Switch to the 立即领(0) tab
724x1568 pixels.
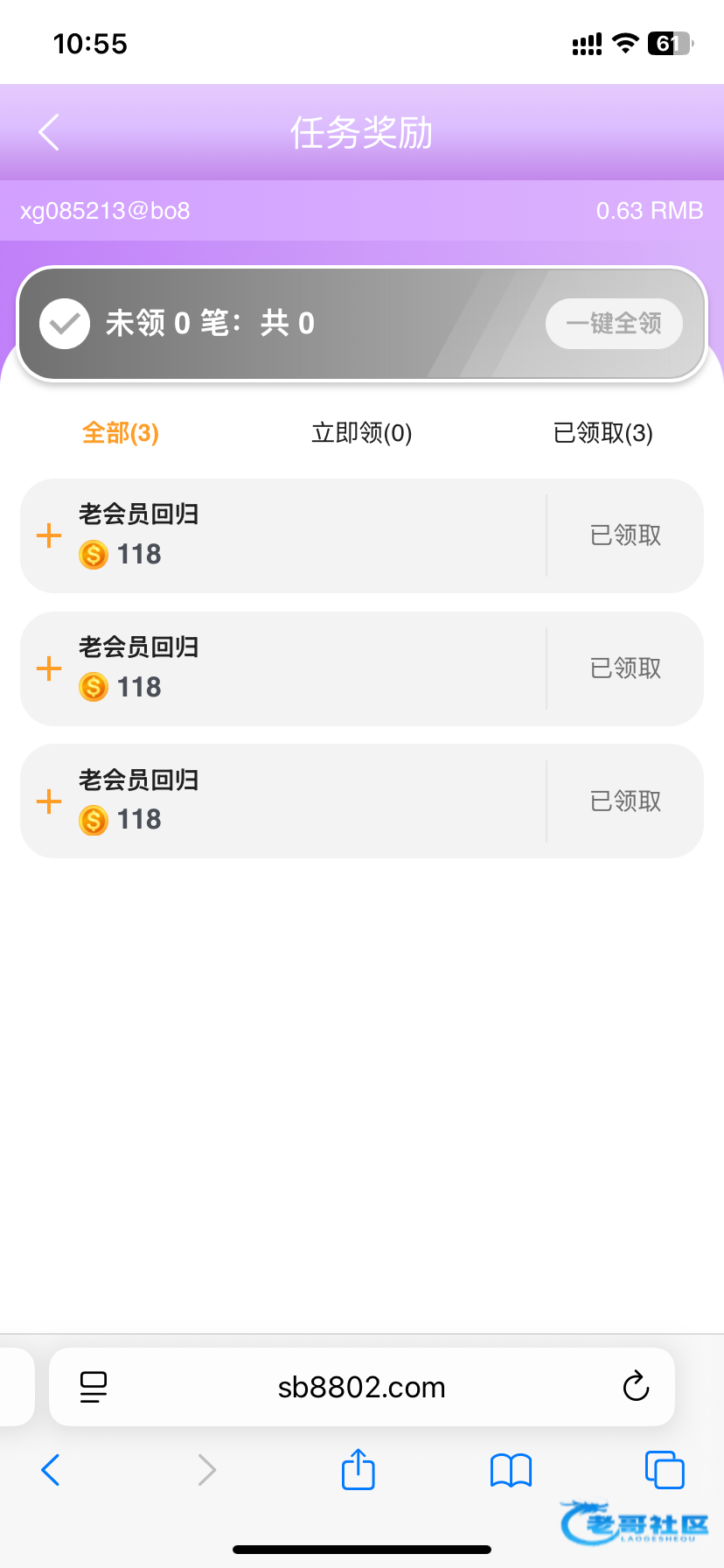pyautogui.click(x=362, y=432)
